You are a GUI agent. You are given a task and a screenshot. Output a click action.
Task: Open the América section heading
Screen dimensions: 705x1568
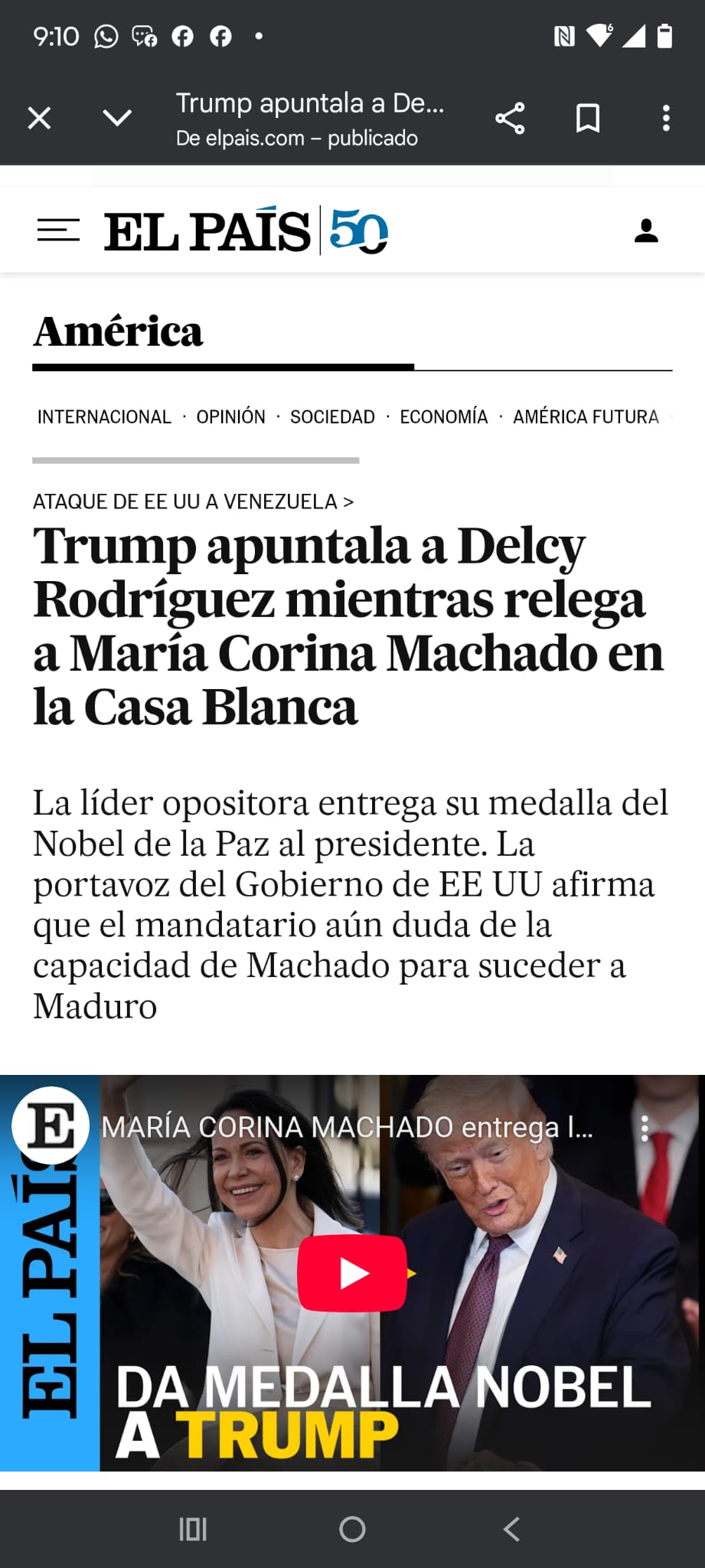[x=118, y=332]
